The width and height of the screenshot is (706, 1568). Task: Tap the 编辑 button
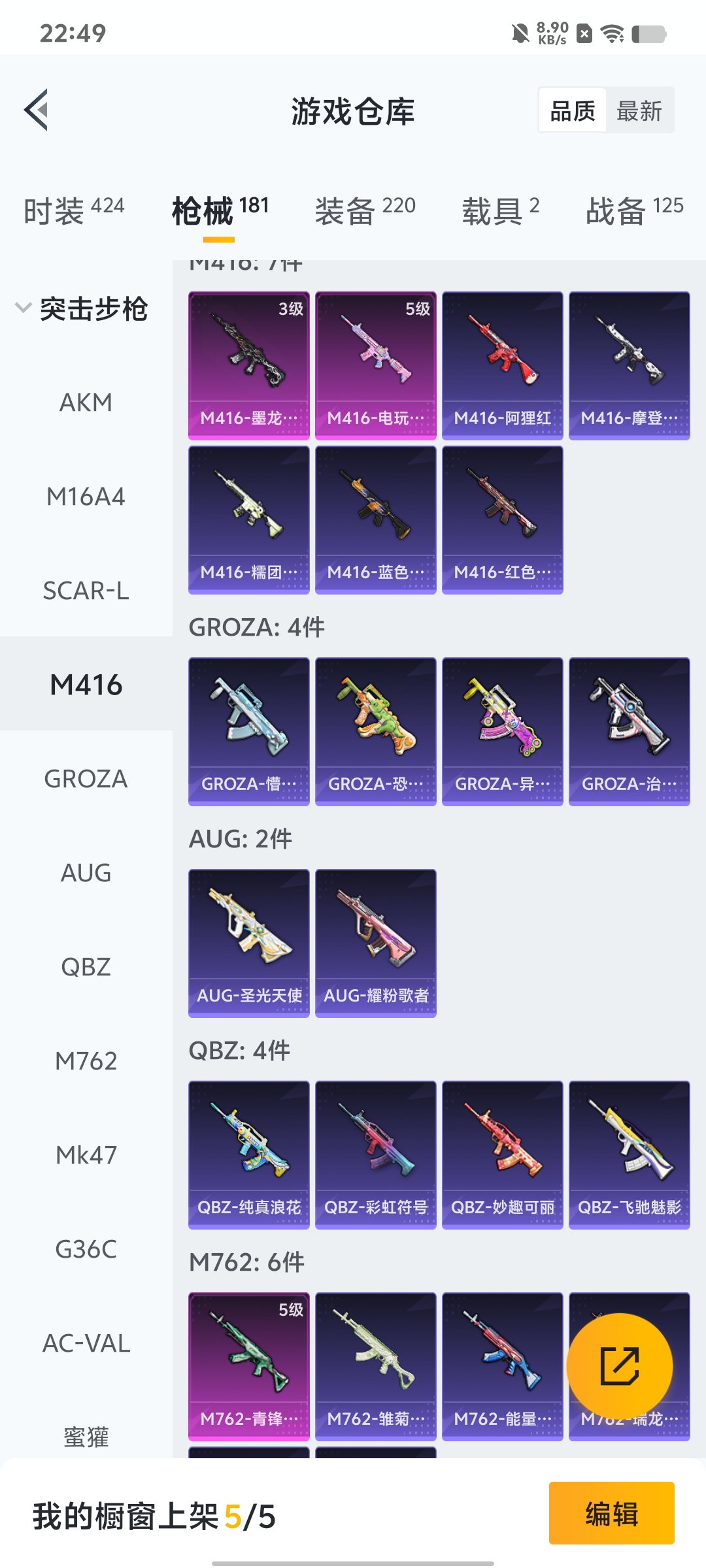(612, 1513)
